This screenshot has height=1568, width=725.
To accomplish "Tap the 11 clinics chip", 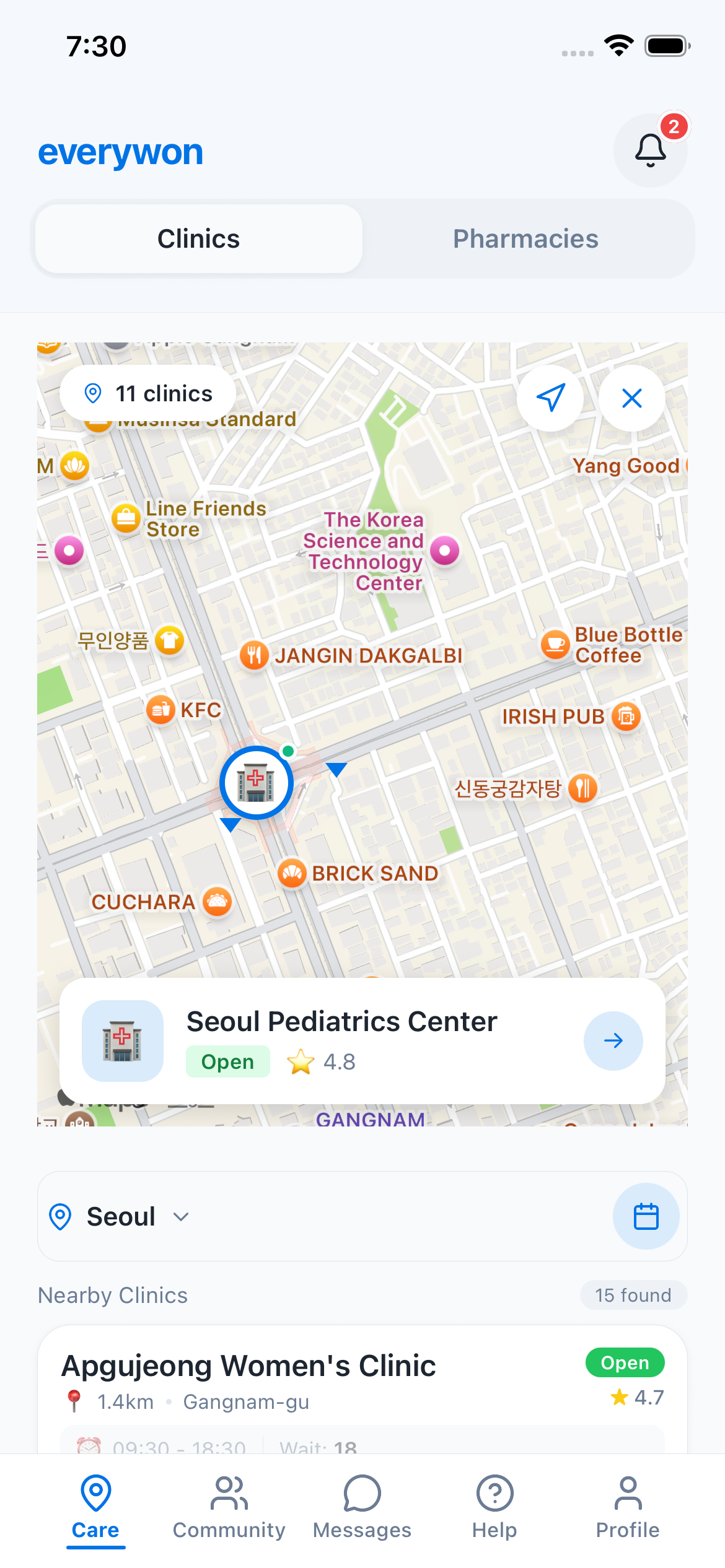I will pyautogui.click(x=148, y=393).
